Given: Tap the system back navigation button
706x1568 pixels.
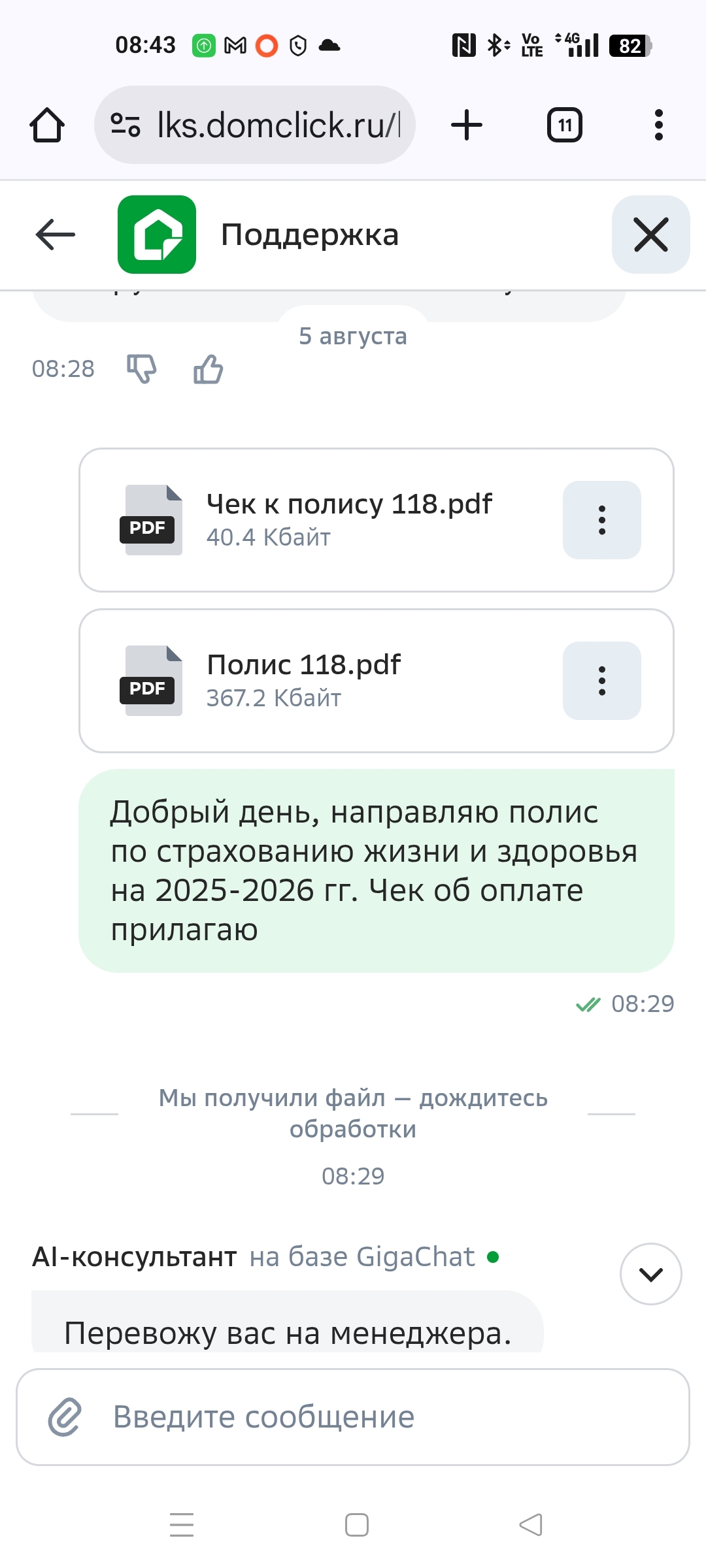Looking at the screenshot, I should [531, 1525].
